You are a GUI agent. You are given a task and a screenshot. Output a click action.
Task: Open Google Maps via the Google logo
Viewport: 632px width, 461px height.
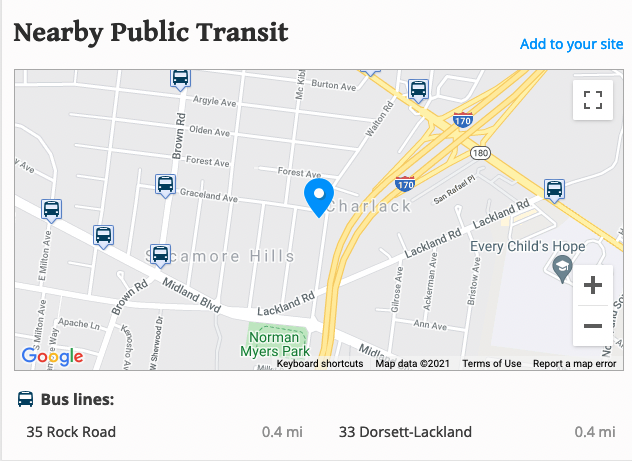click(52, 356)
